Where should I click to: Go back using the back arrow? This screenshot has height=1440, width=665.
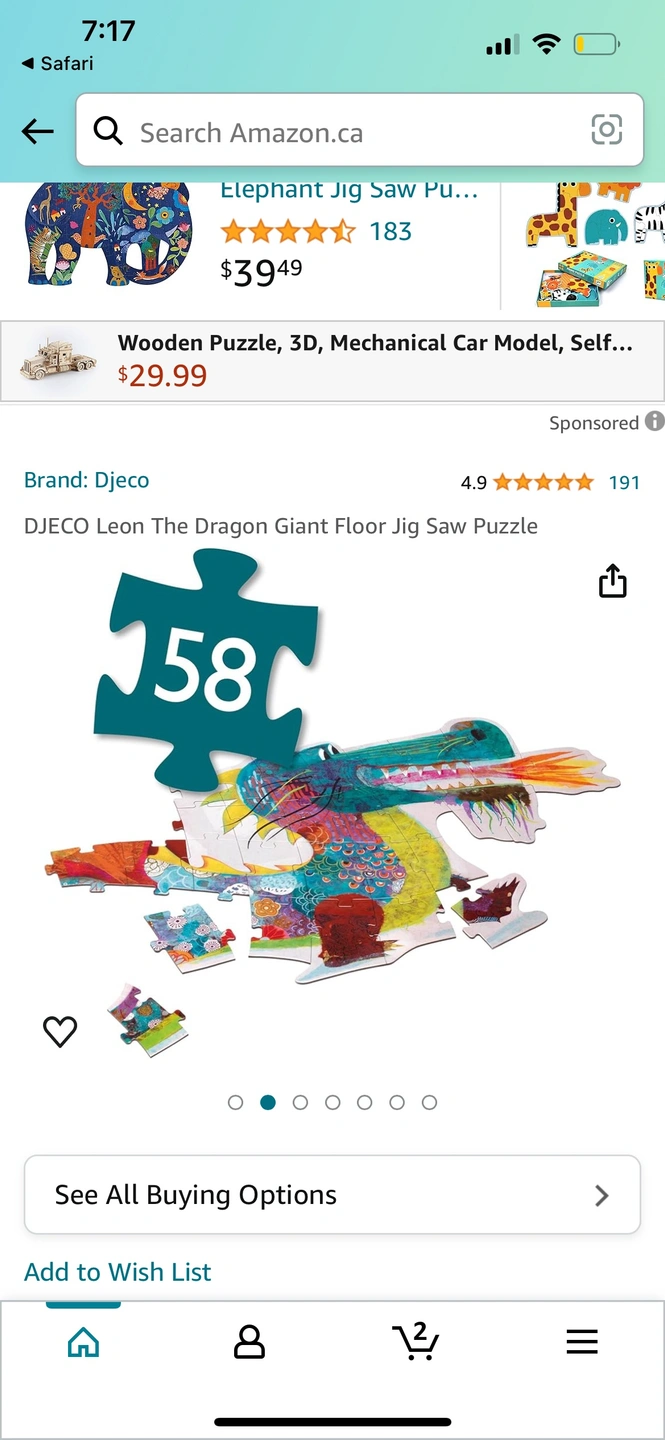tap(37, 131)
